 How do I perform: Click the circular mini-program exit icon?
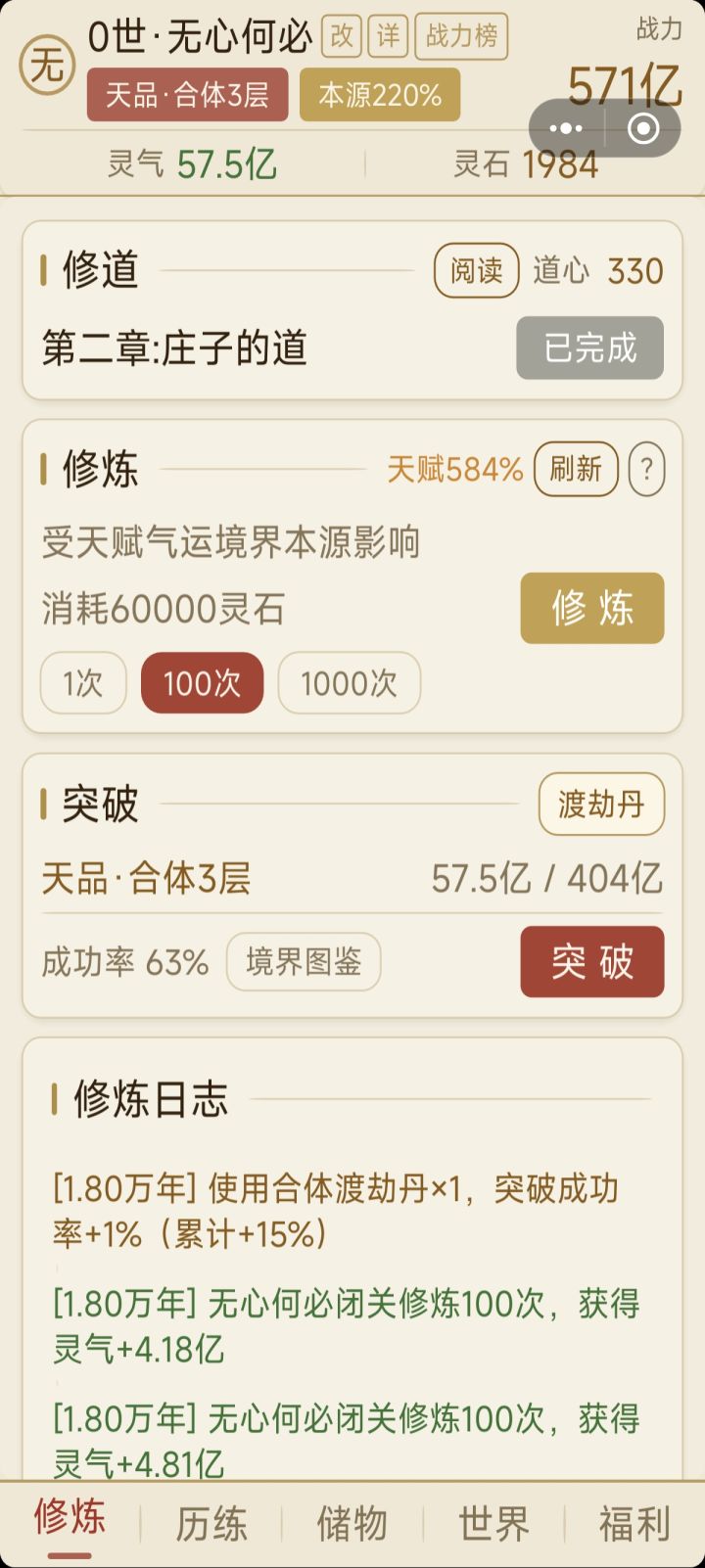pyautogui.click(x=641, y=128)
